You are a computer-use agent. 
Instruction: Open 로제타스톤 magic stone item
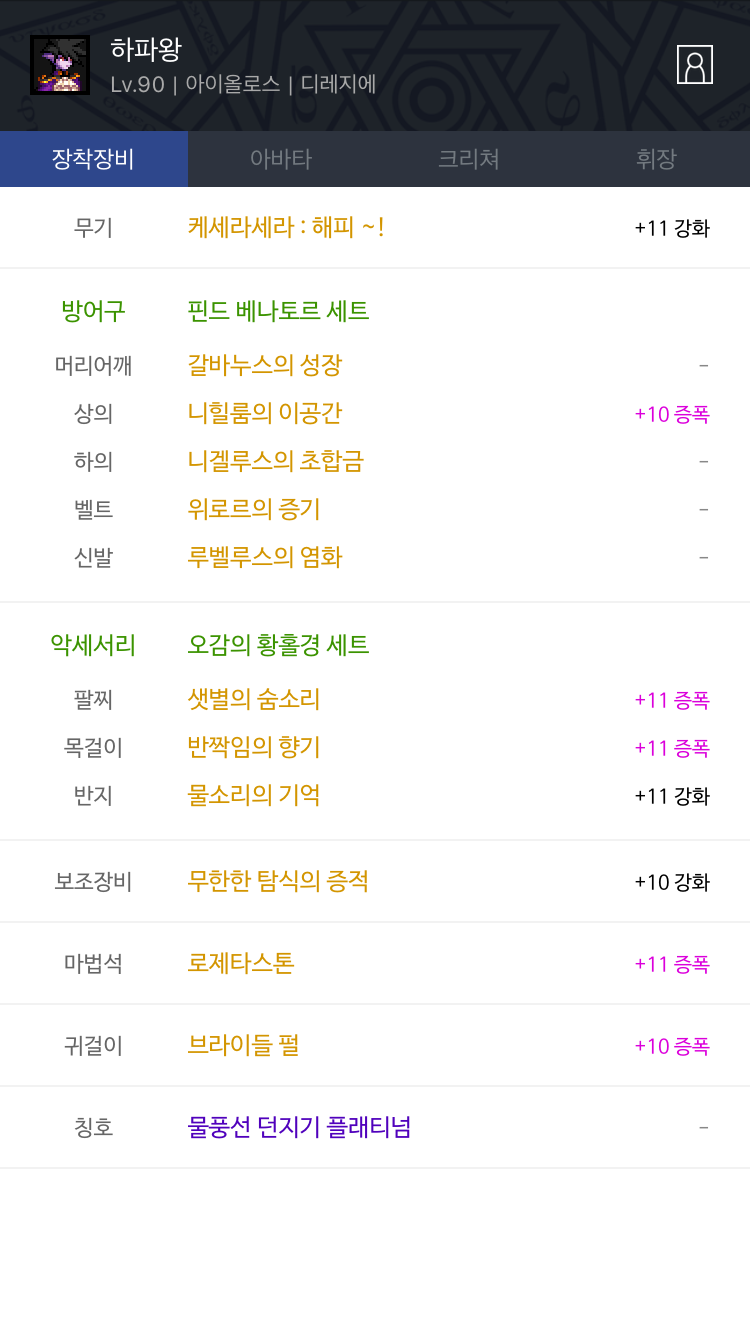coord(241,963)
